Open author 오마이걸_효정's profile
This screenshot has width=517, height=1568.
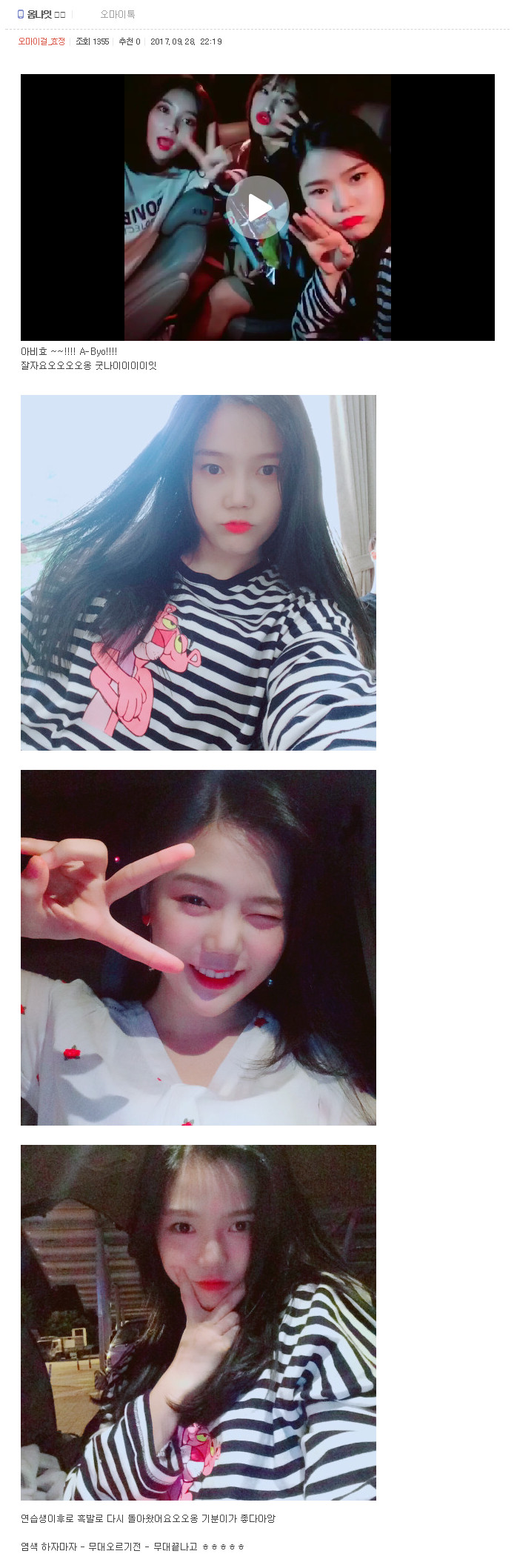click(x=41, y=41)
